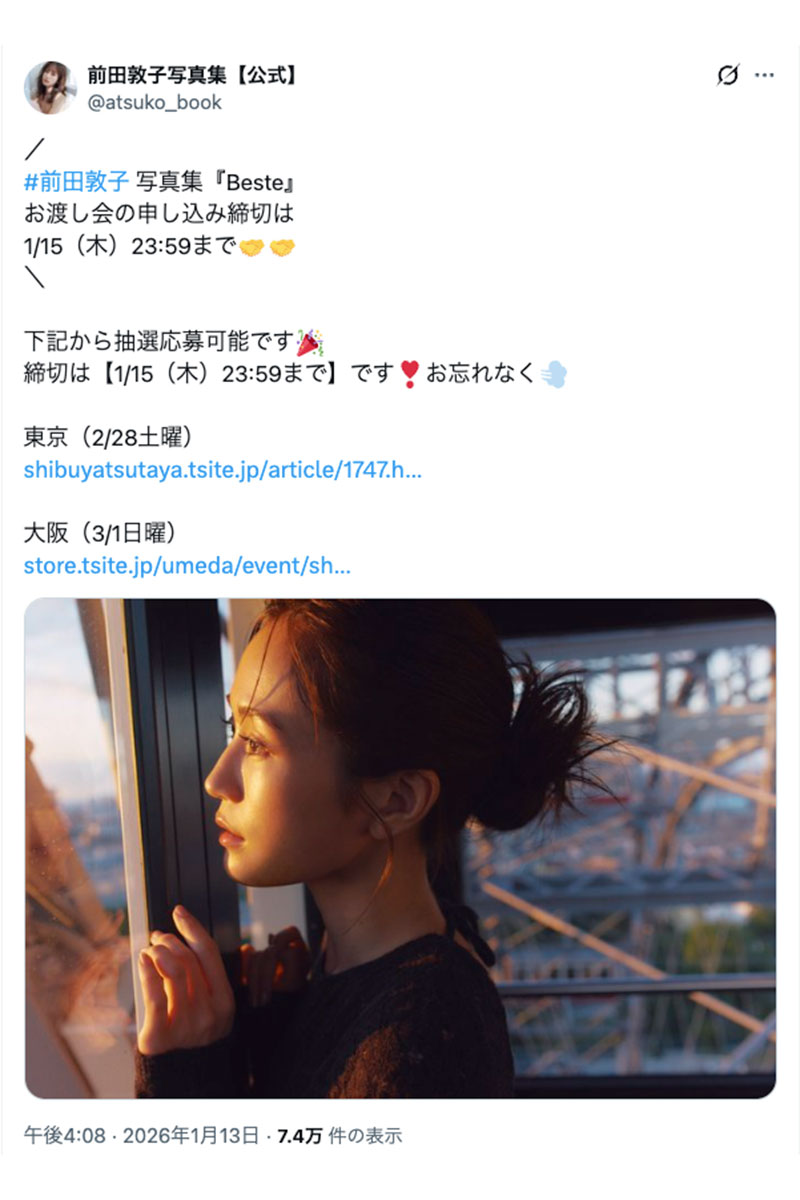The width and height of the screenshot is (800, 1200).
Task: Tap the Grok explain icon
Action: [x=728, y=76]
